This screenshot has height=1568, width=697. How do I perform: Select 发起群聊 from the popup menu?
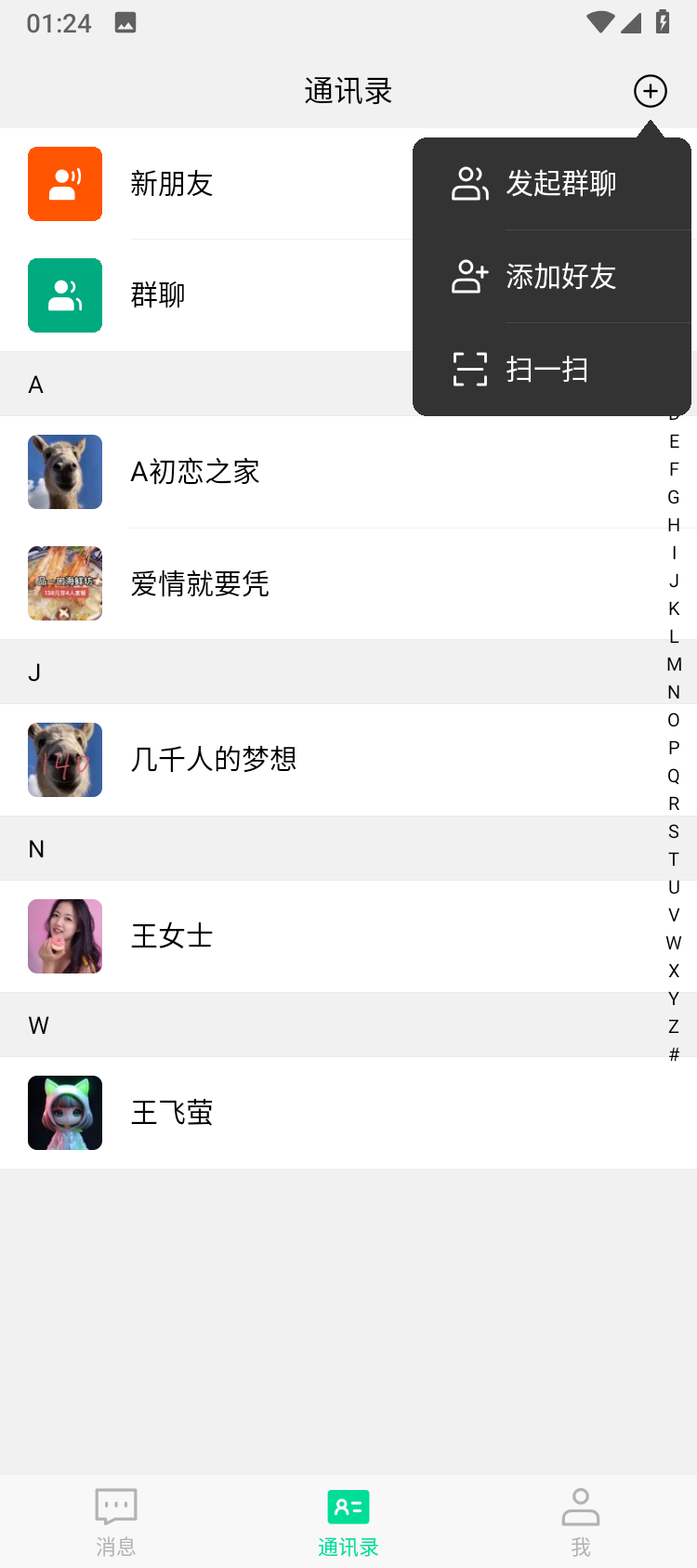[552, 184]
